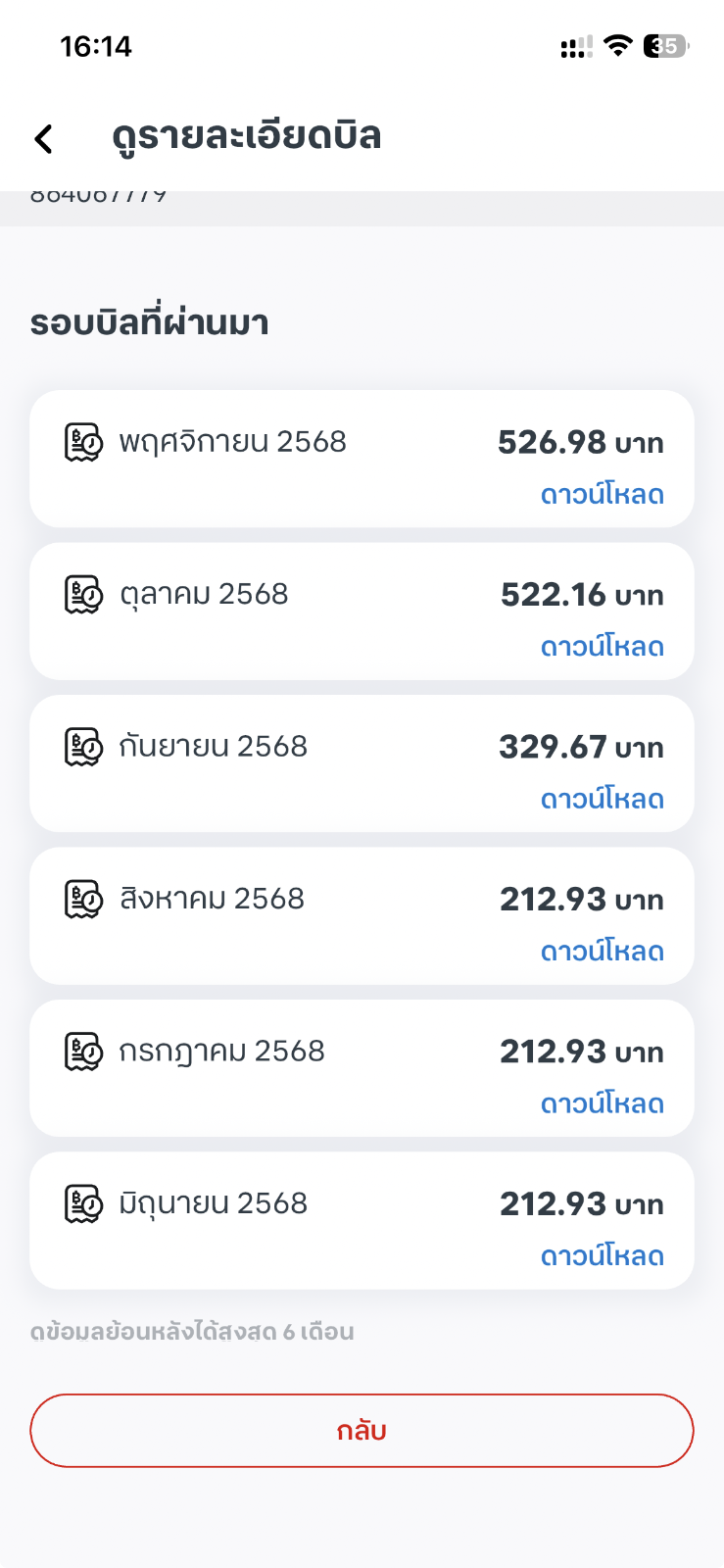Download the ตุลาคม 2568 bill
The image size is (724, 1568).
pyautogui.click(x=602, y=647)
